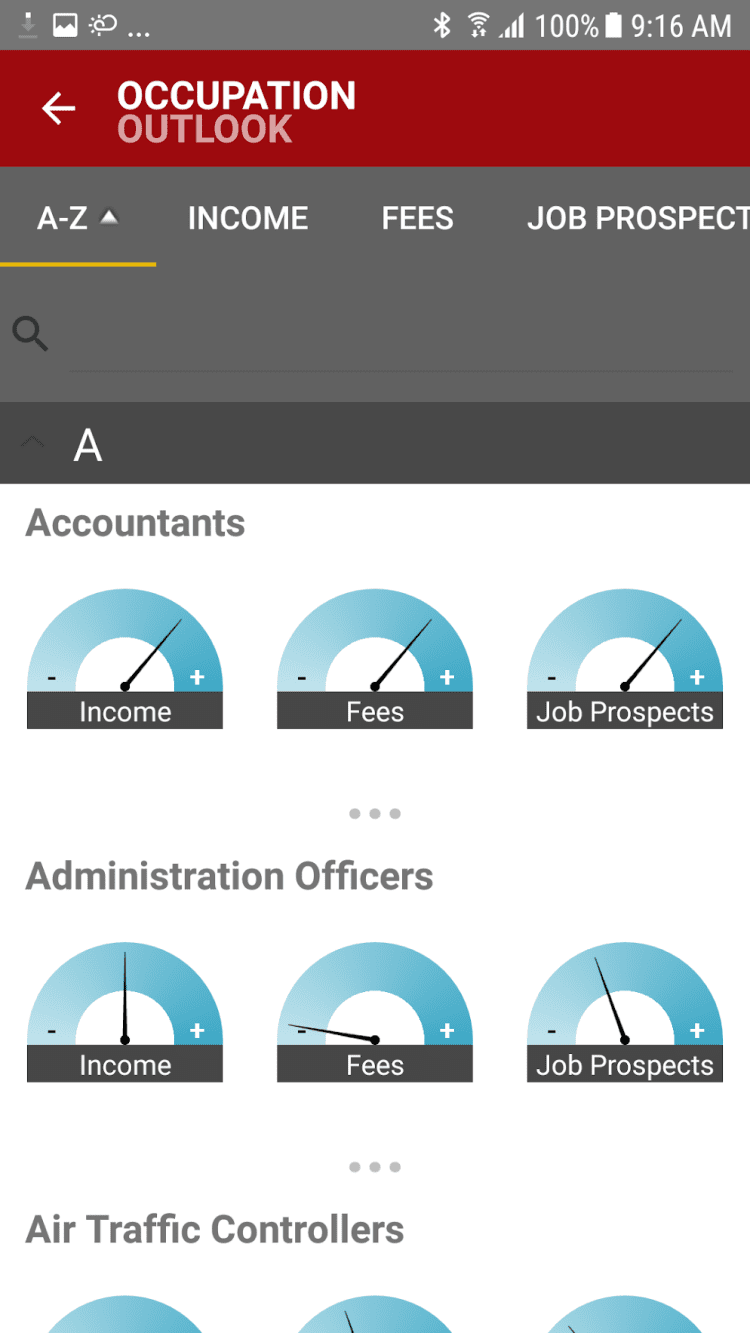View Accountants Job Prospects gauge
The image size is (750, 1333).
(x=625, y=660)
